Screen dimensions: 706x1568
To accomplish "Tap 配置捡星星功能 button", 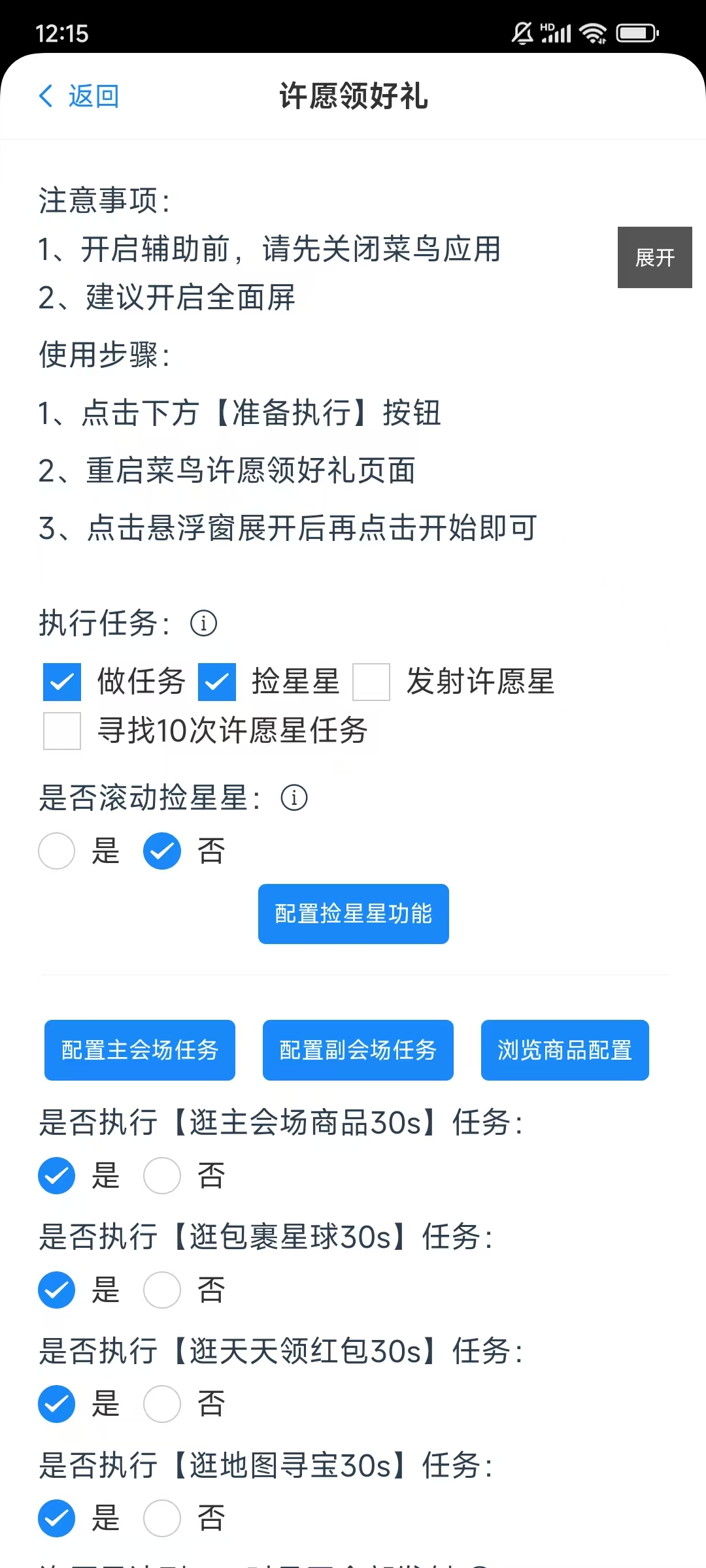I will point(354,914).
